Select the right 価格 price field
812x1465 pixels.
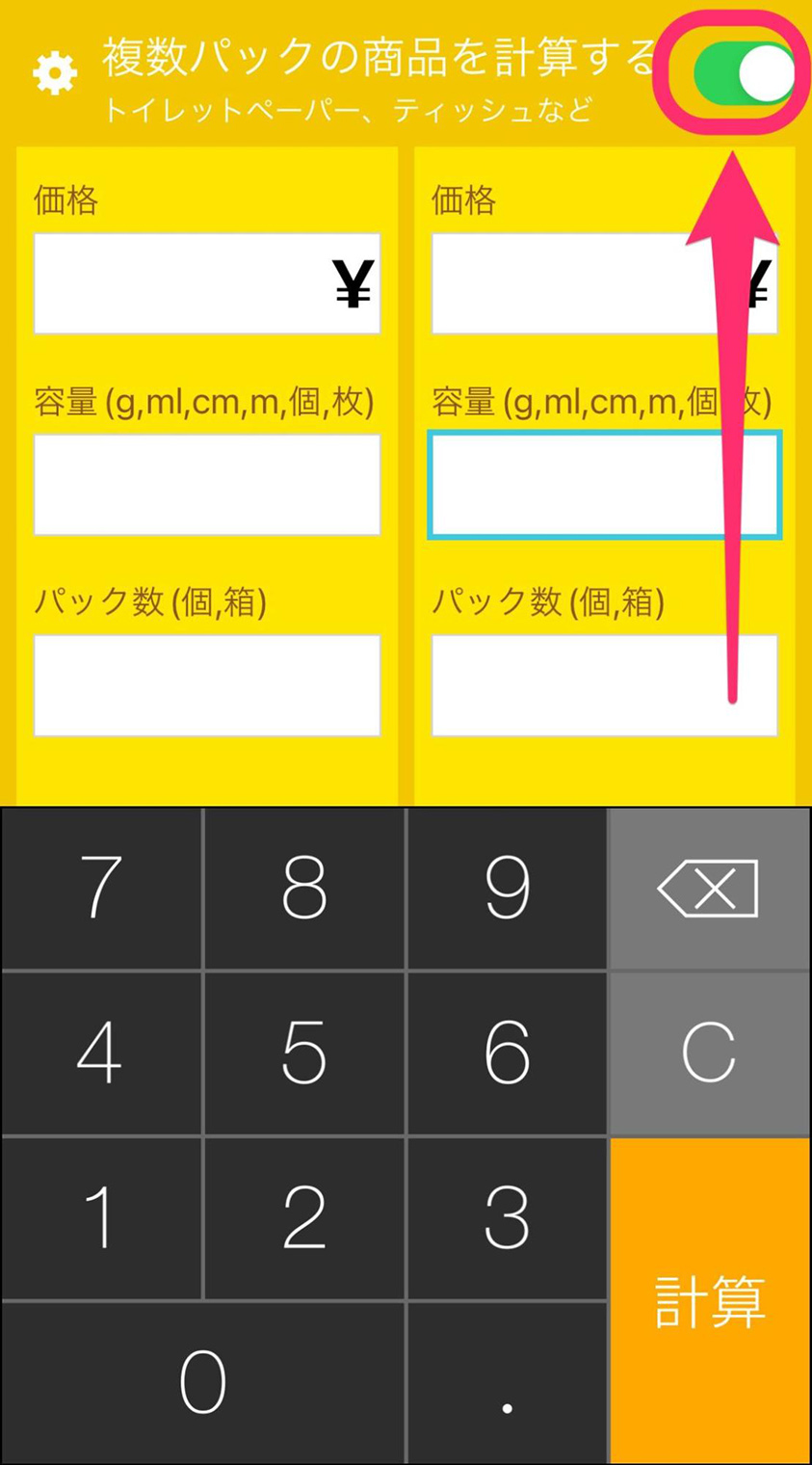tap(578, 284)
